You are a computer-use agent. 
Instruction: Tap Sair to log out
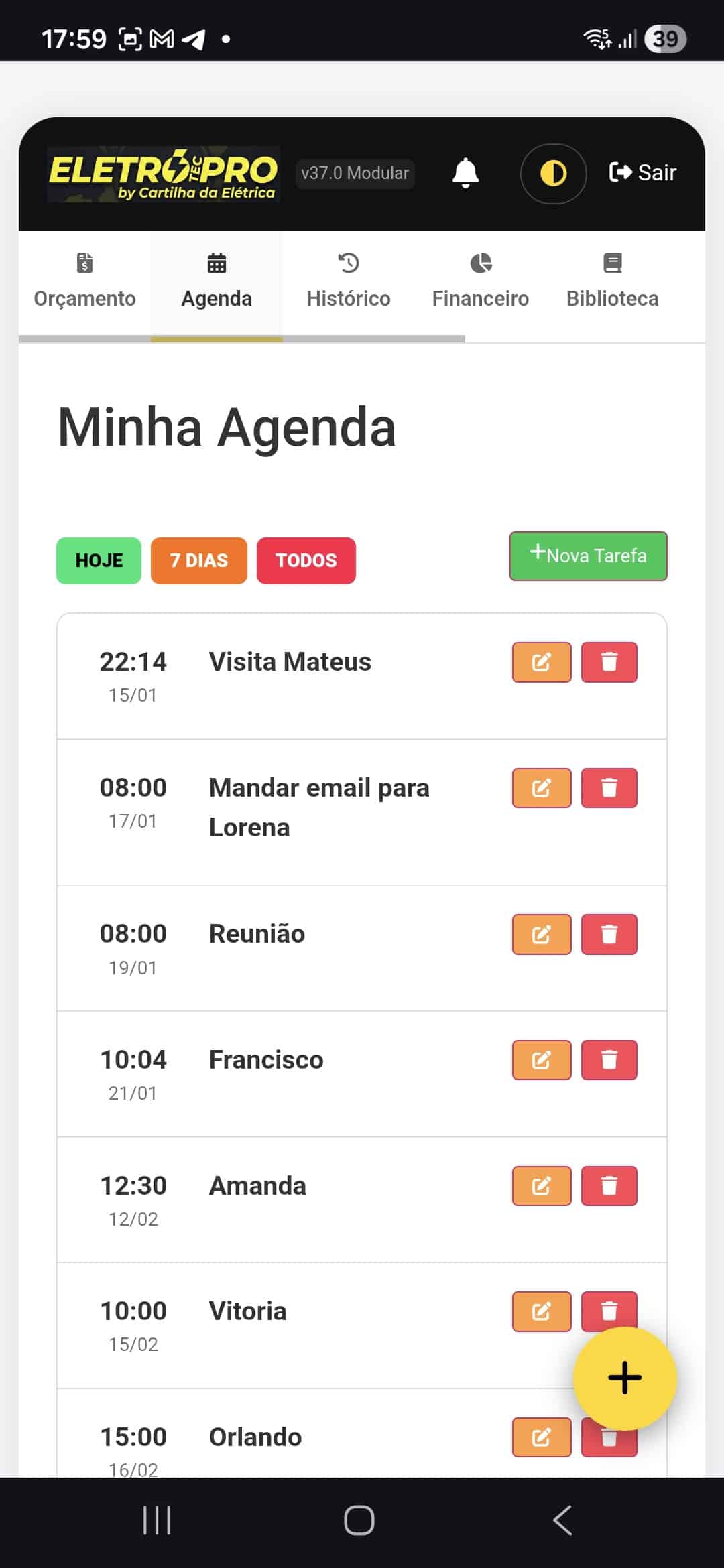click(643, 172)
